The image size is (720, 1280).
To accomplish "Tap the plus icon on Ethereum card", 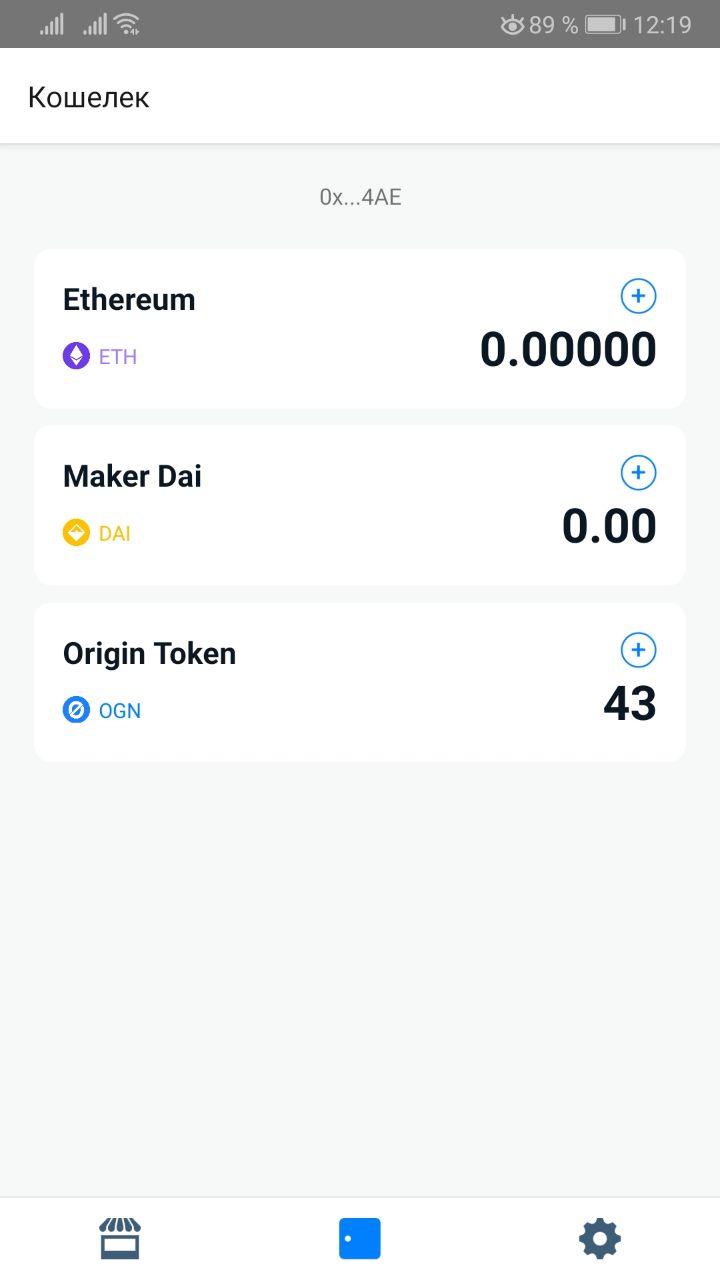I will 639,296.
